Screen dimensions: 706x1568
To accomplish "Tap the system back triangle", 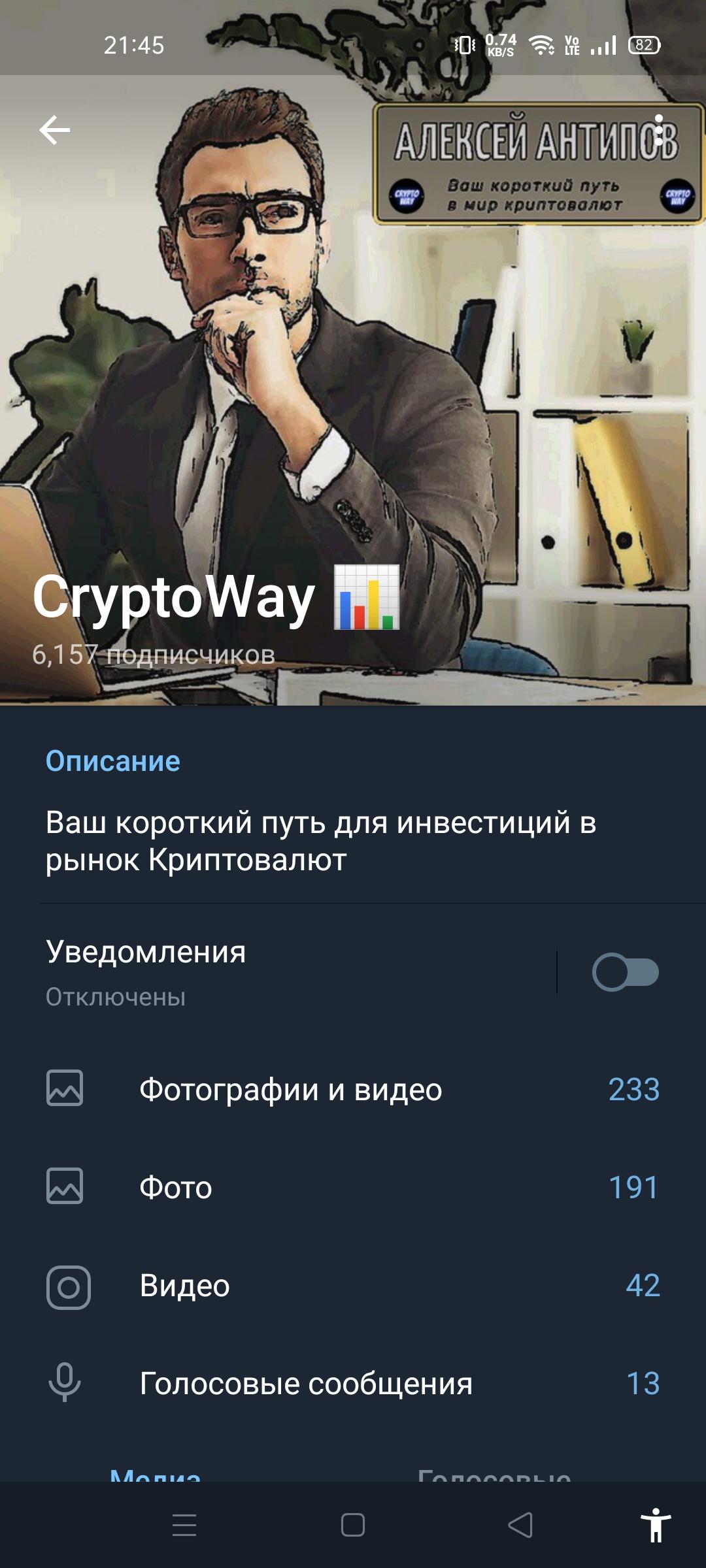I will click(x=520, y=1526).
